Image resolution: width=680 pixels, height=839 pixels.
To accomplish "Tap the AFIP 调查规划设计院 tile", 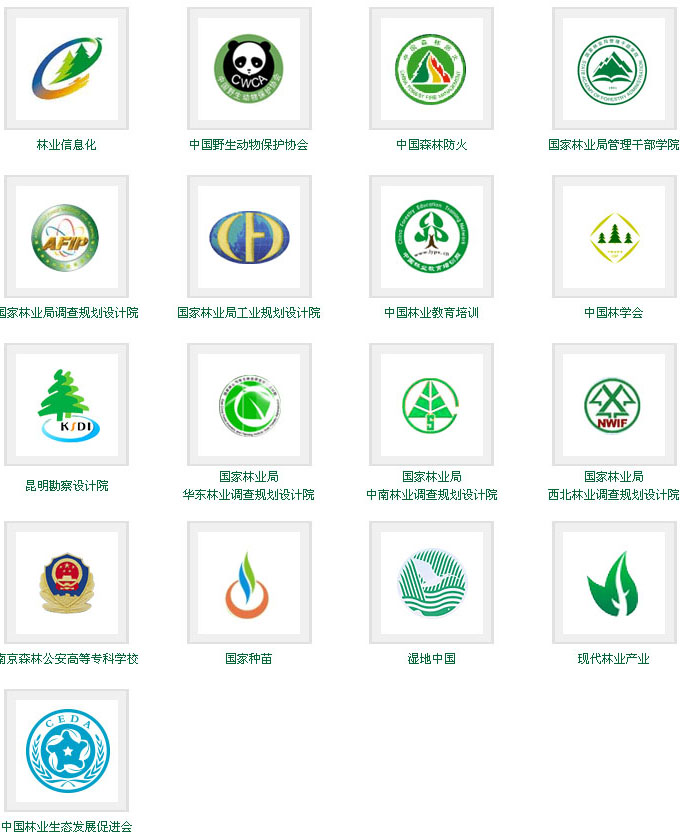I will point(67,237).
